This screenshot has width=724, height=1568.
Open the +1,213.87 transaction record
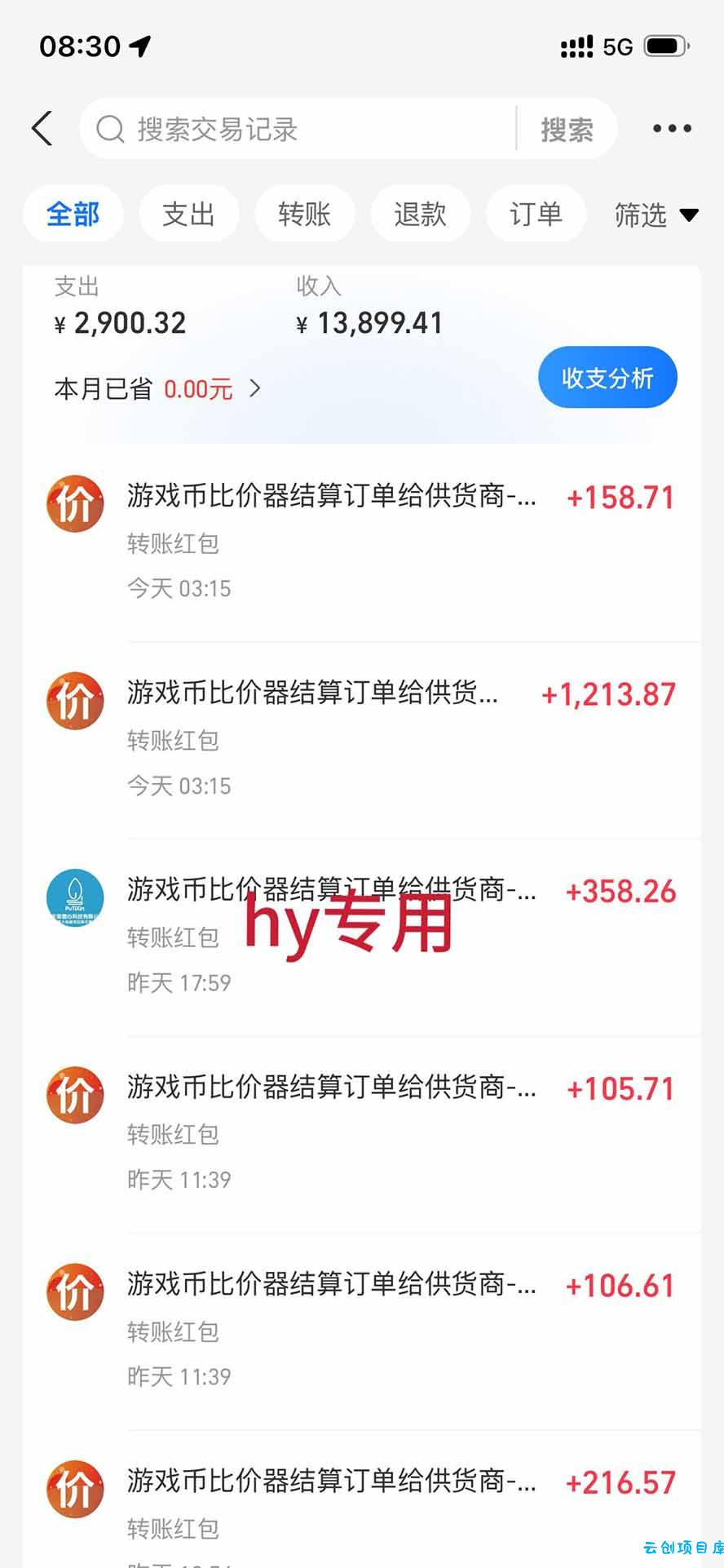(x=361, y=740)
